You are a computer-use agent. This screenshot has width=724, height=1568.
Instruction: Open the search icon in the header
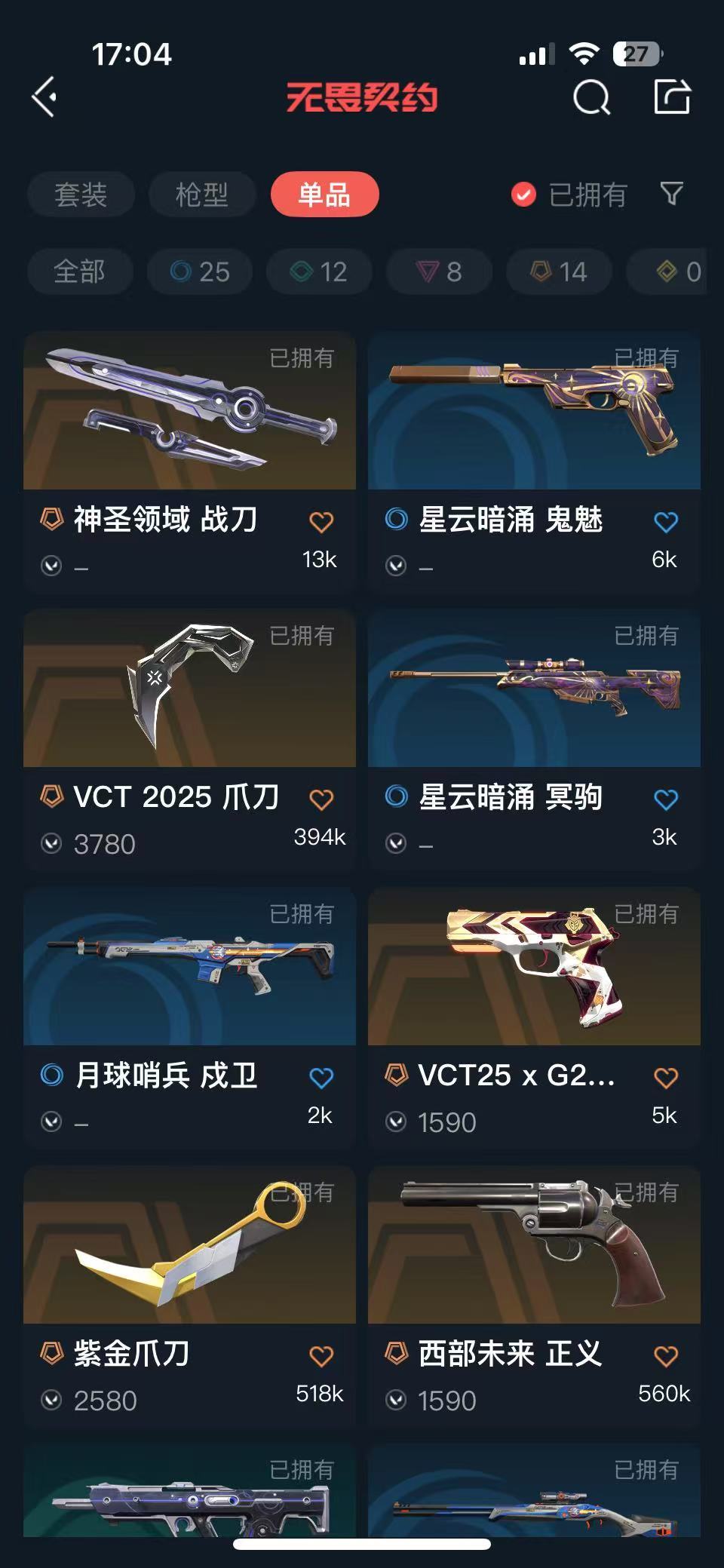[x=591, y=97]
